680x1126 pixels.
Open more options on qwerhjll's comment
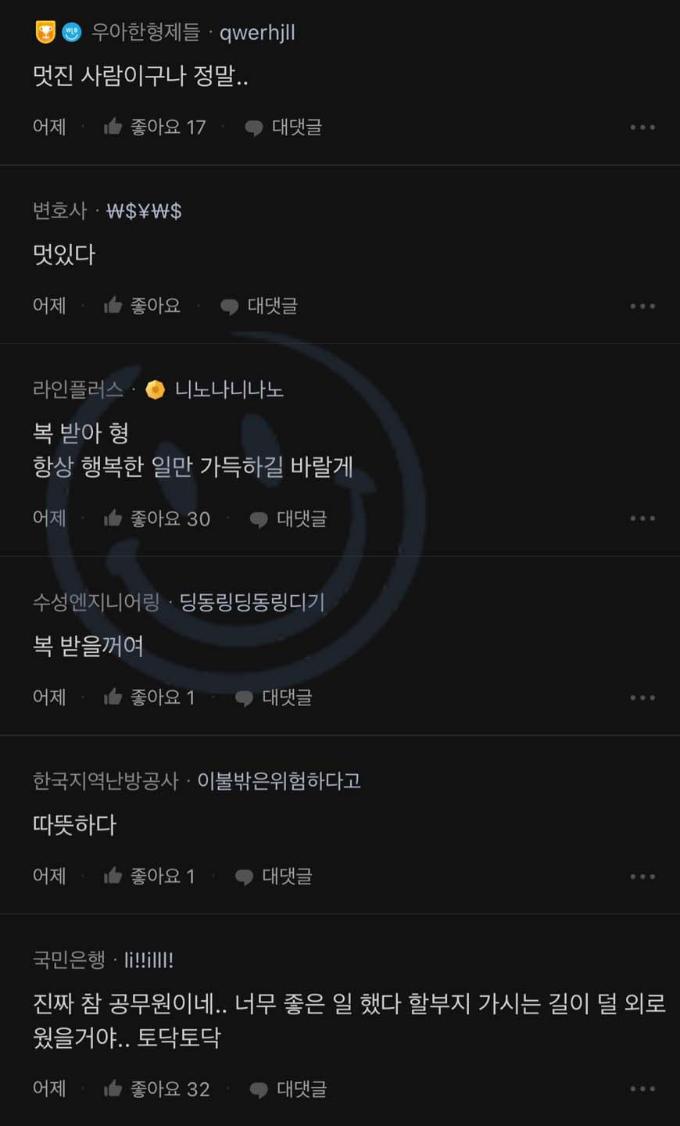[x=643, y=127]
